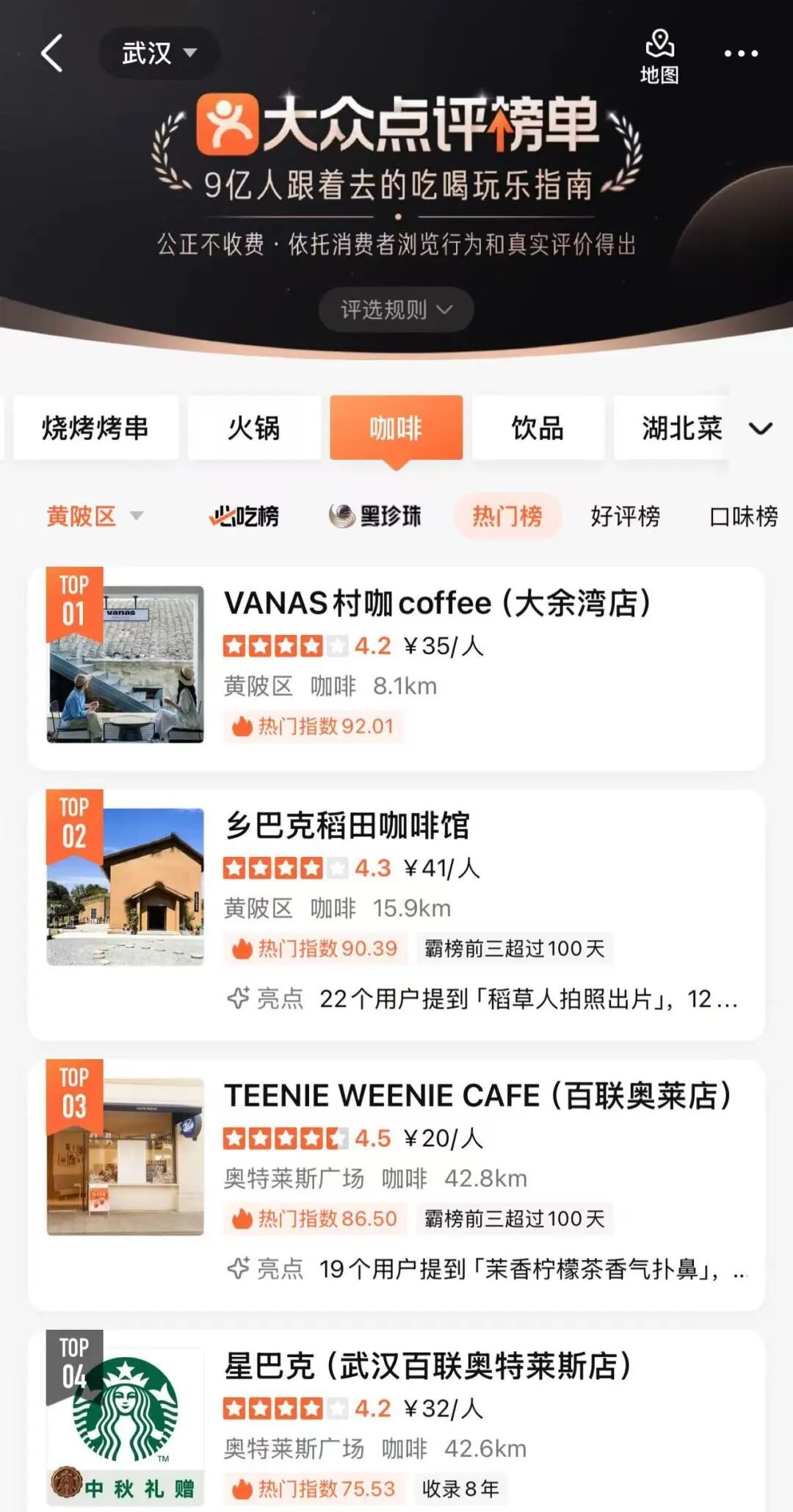Viewport: 793px width, 1512px height.
Task: Select the 湖北菜 category tab
Action: pos(681,427)
